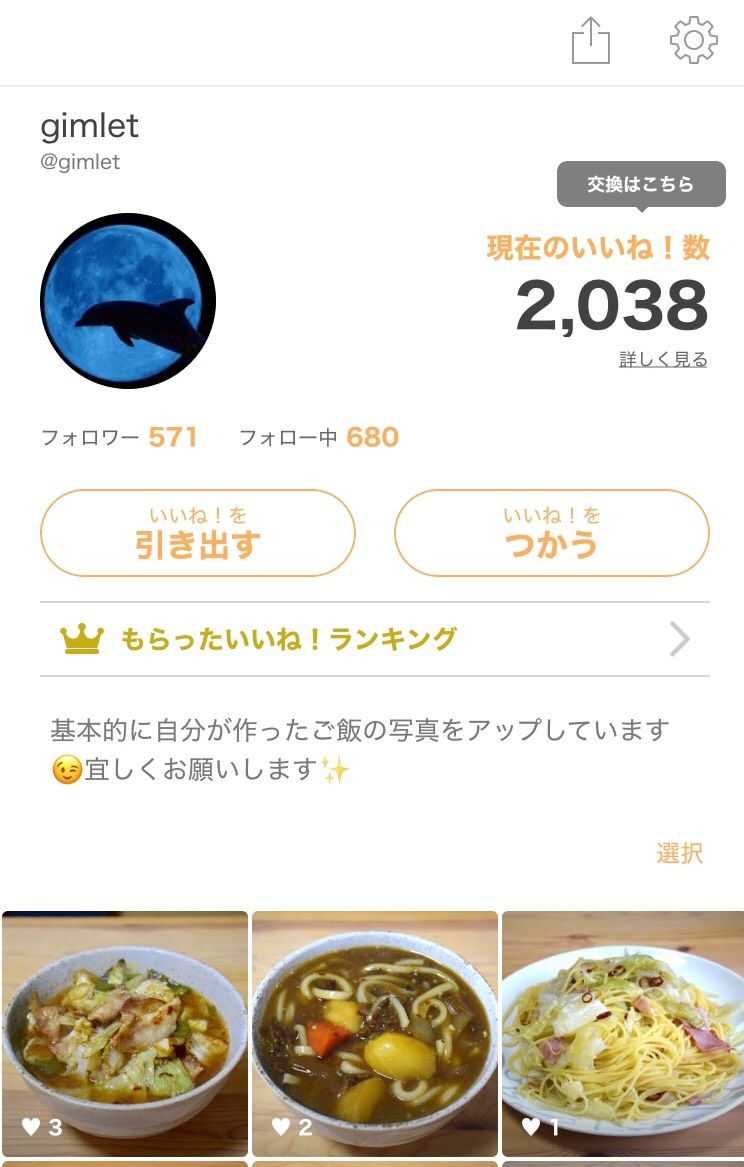
Task: View the フォロー中 680 list
Action: pyautogui.click(x=319, y=437)
